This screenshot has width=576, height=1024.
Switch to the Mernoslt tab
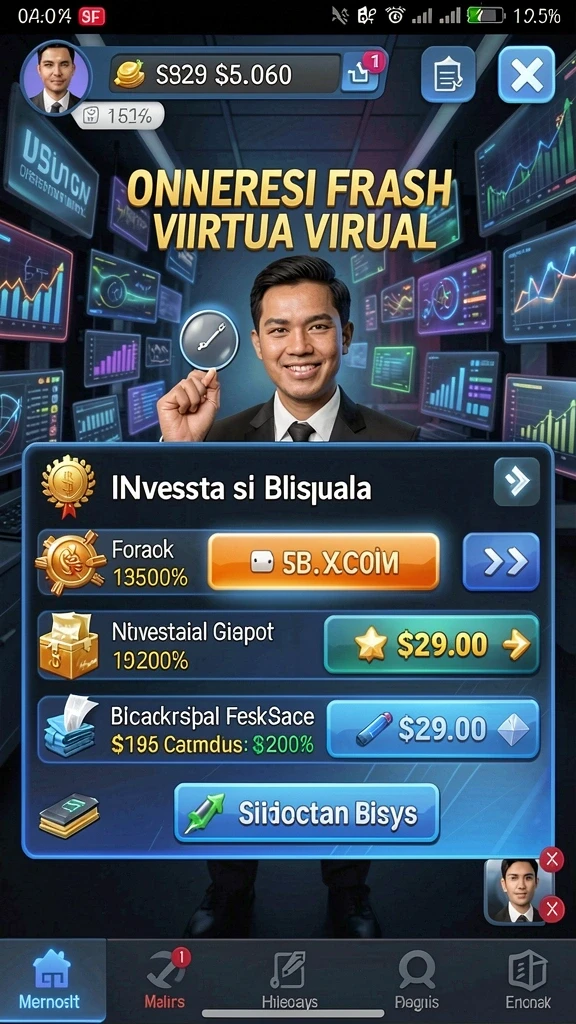point(52,980)
